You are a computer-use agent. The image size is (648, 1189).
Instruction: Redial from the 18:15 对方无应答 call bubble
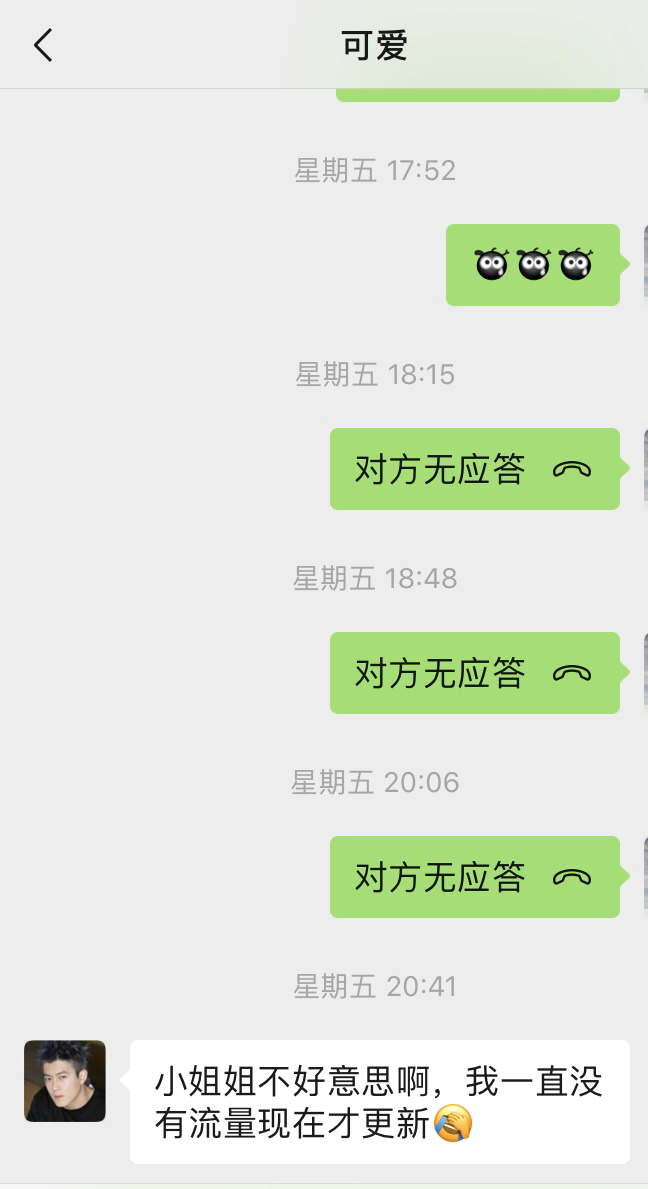[474, 469]
